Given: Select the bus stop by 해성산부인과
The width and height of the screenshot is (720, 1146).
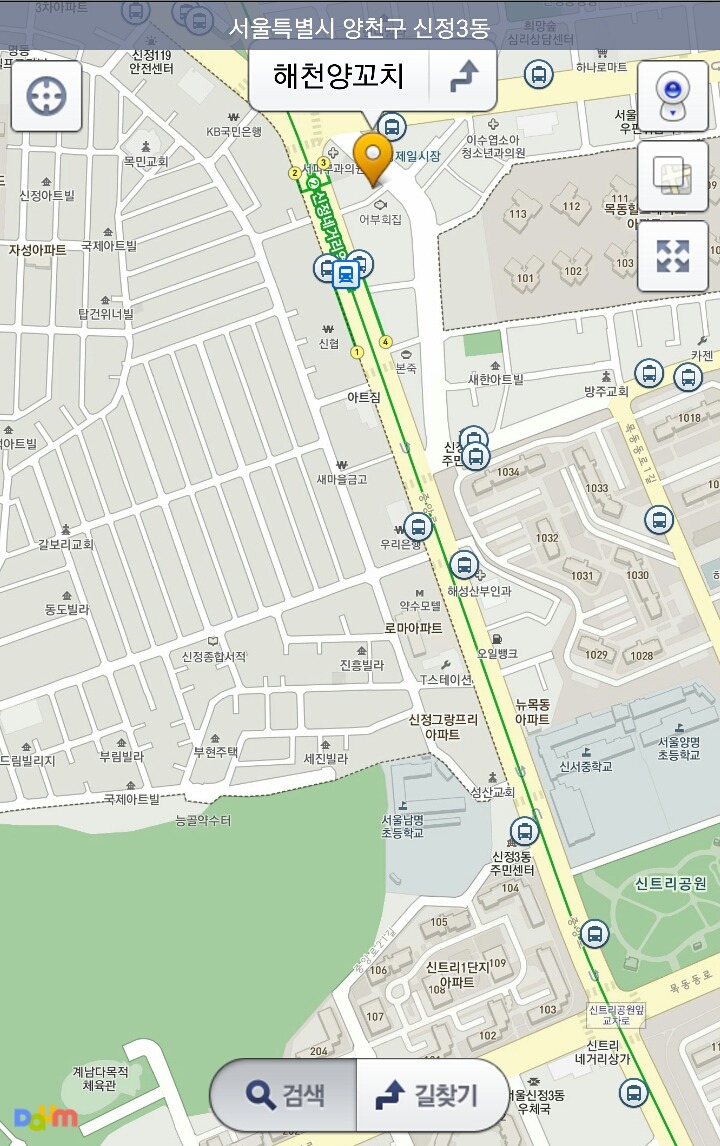Looking at the screenshot, I should (464, 564).
